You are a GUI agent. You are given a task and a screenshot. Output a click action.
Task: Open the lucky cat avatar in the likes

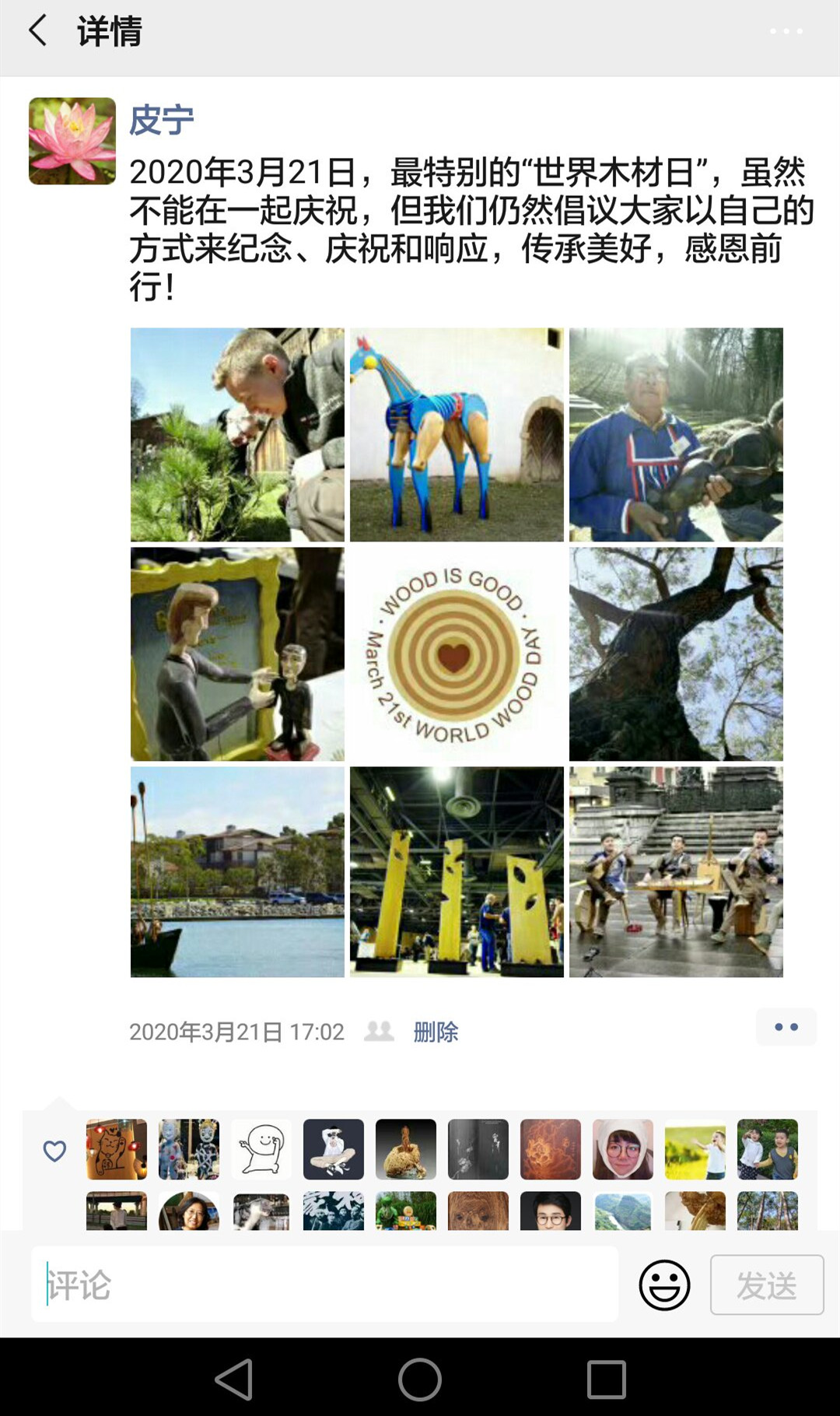pyautogui.click(x=117, y=1149)
